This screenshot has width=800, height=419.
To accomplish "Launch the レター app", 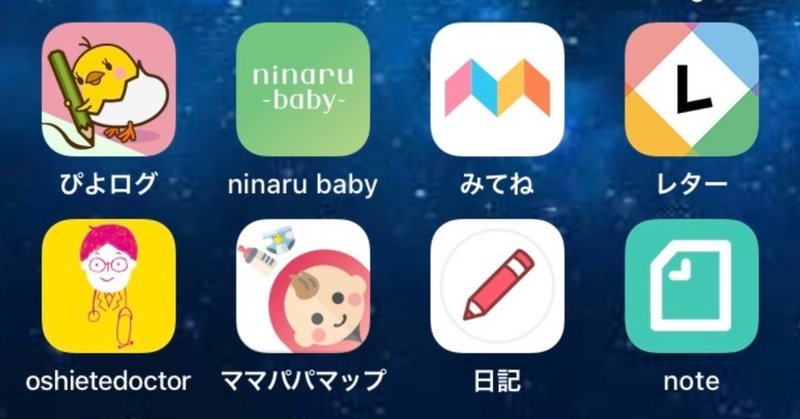I will click(691, 88).
